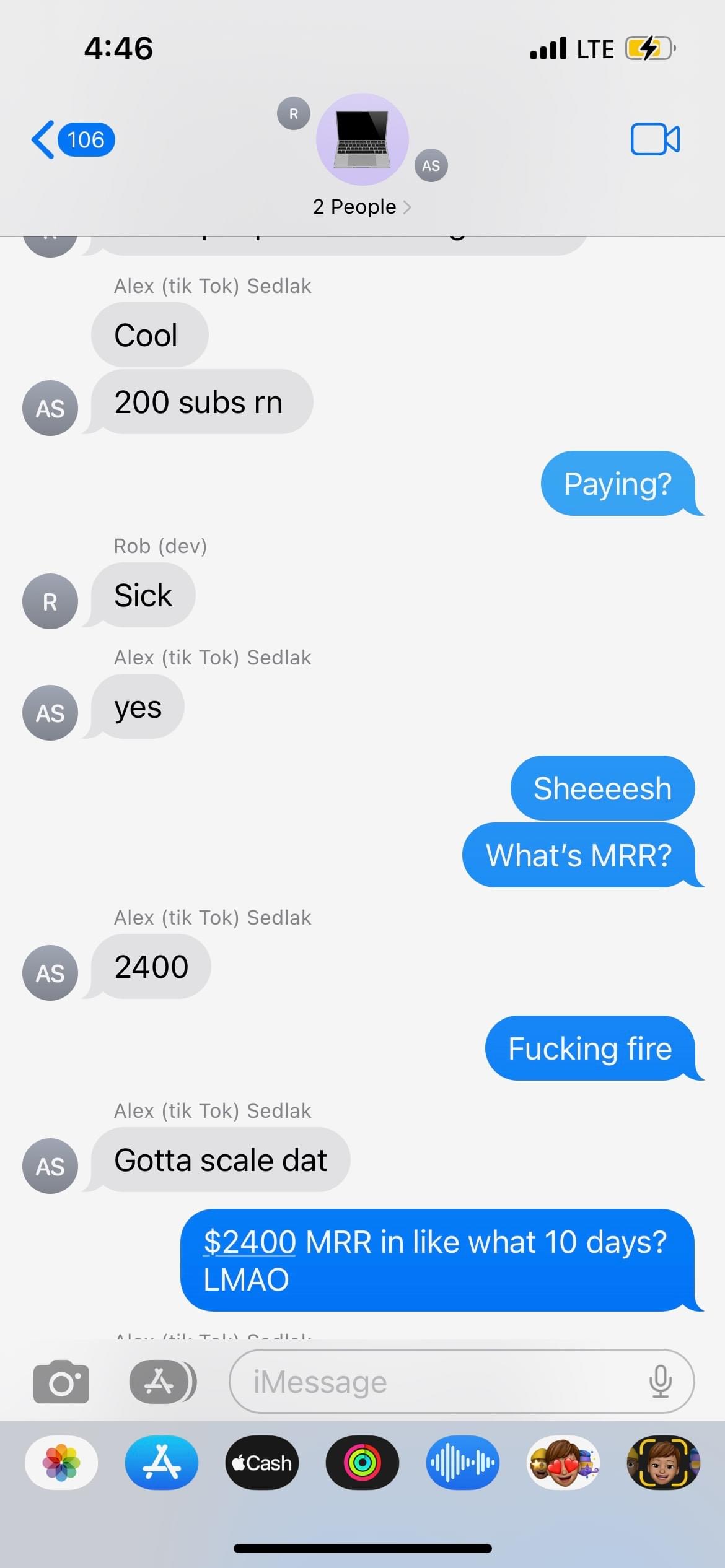Go back to the messages list
The height and width of the screenshot is (1568, 725).
tap(71, 140)
